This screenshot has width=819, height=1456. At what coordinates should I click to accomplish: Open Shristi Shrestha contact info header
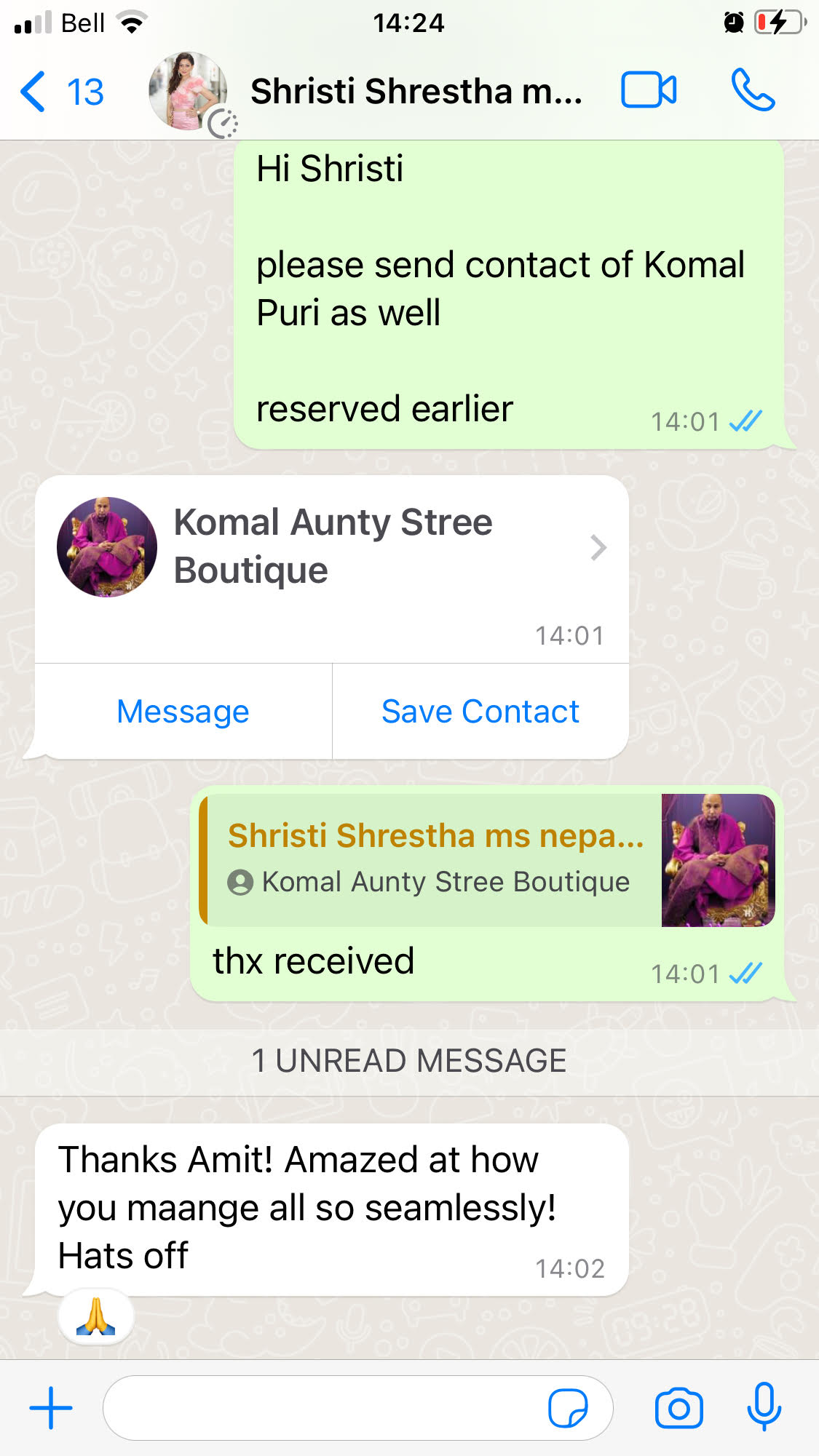point(416,92)
